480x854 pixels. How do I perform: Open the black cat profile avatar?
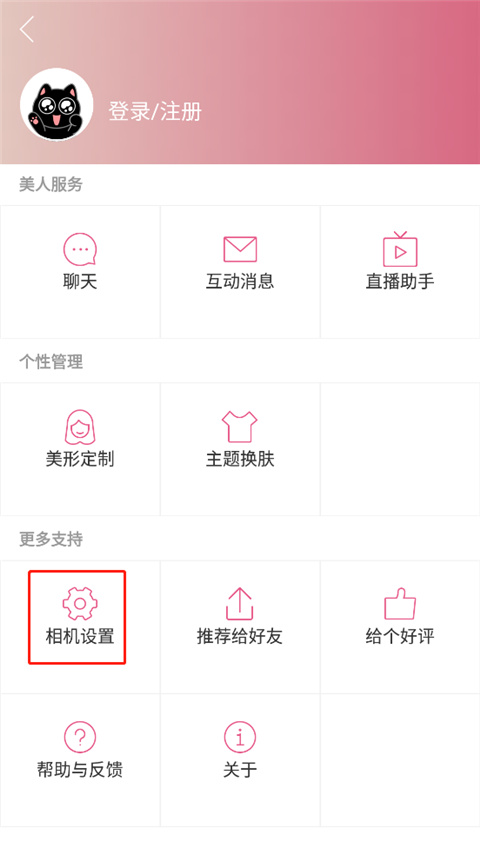(x=57, y=105)
